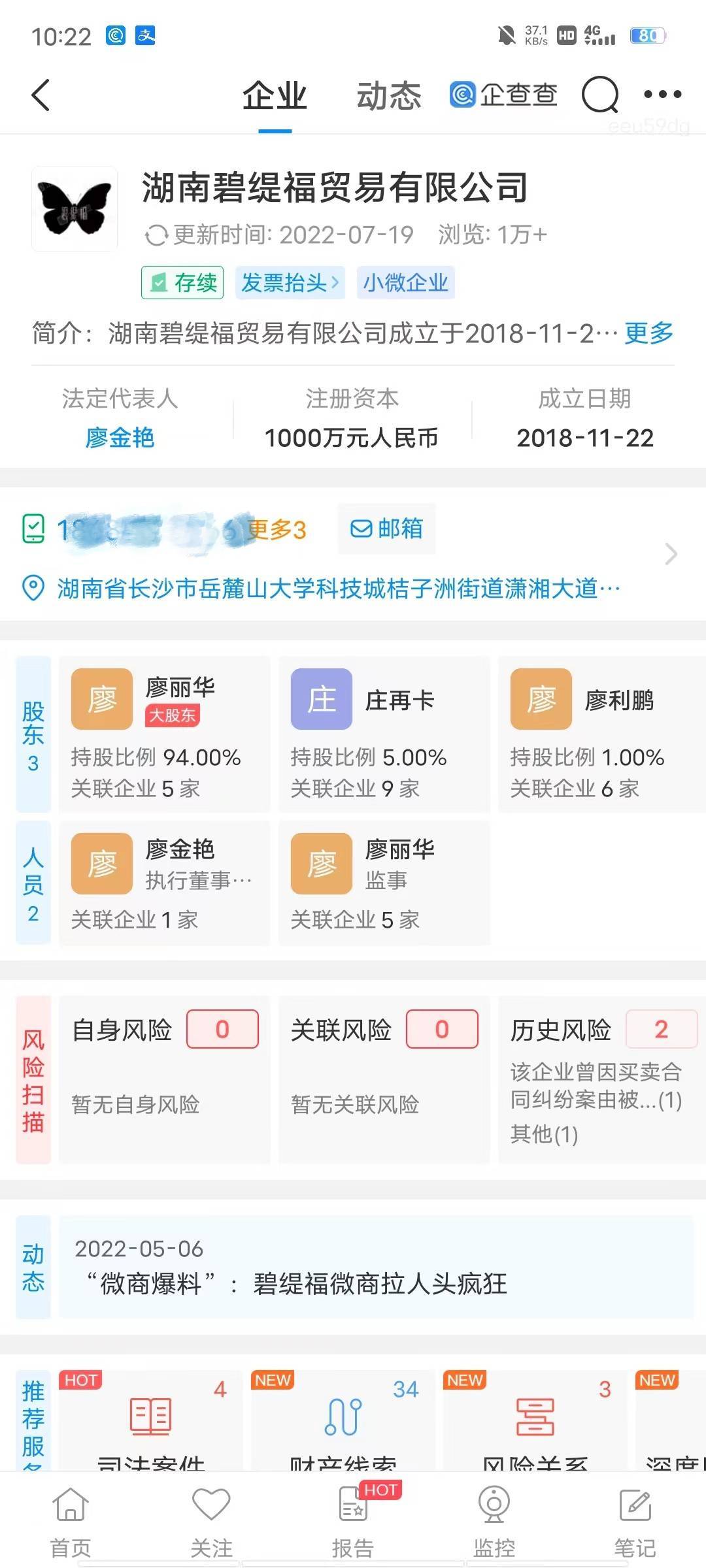
Task: Show more phone numbers via 更多3
Action: click(277, 529)
